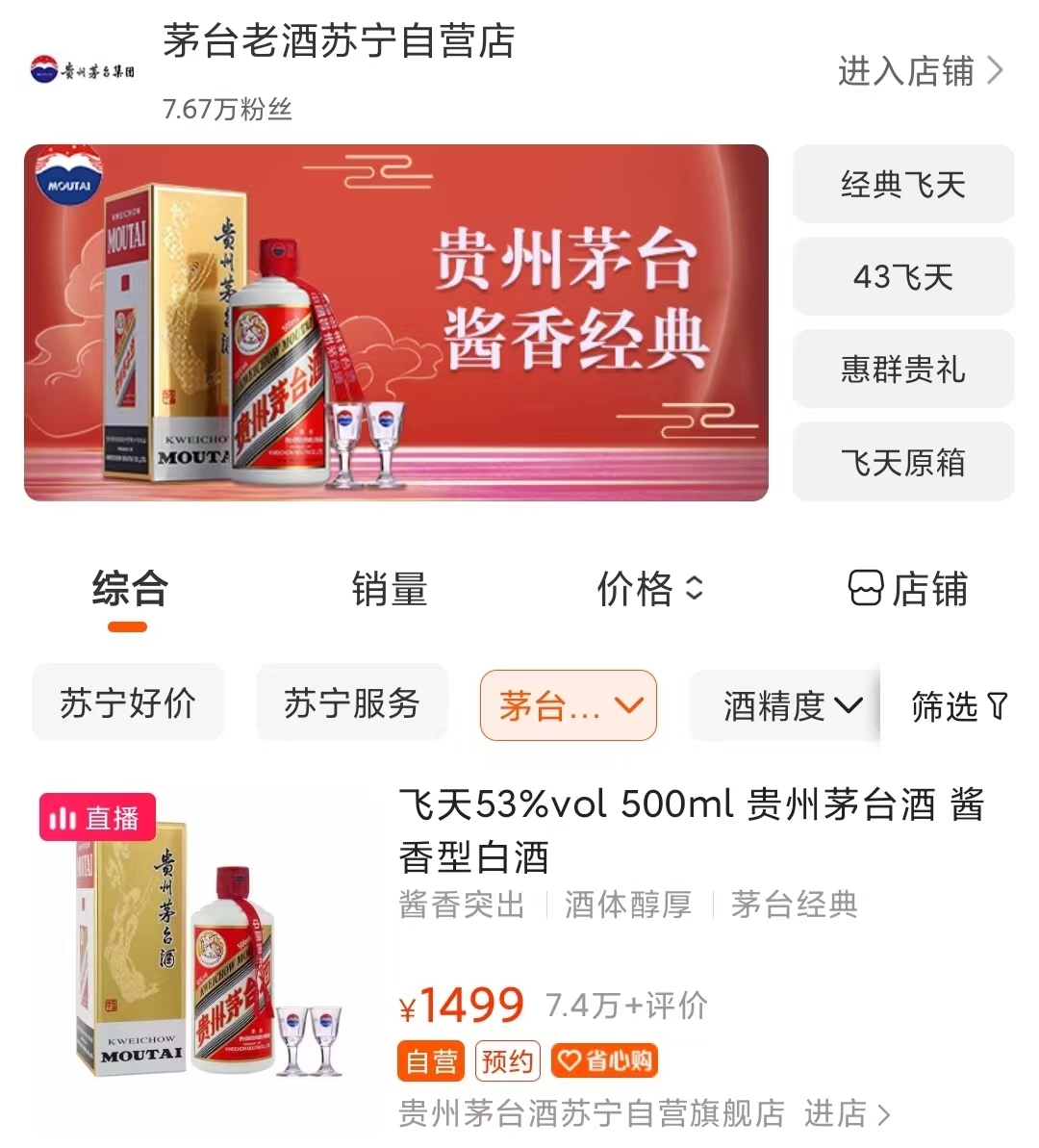Image resolution: width=1039 pixels, height=1148 pixels.
Task: Switch to the 综合 sort tab
Action: (x=130, y=589)
